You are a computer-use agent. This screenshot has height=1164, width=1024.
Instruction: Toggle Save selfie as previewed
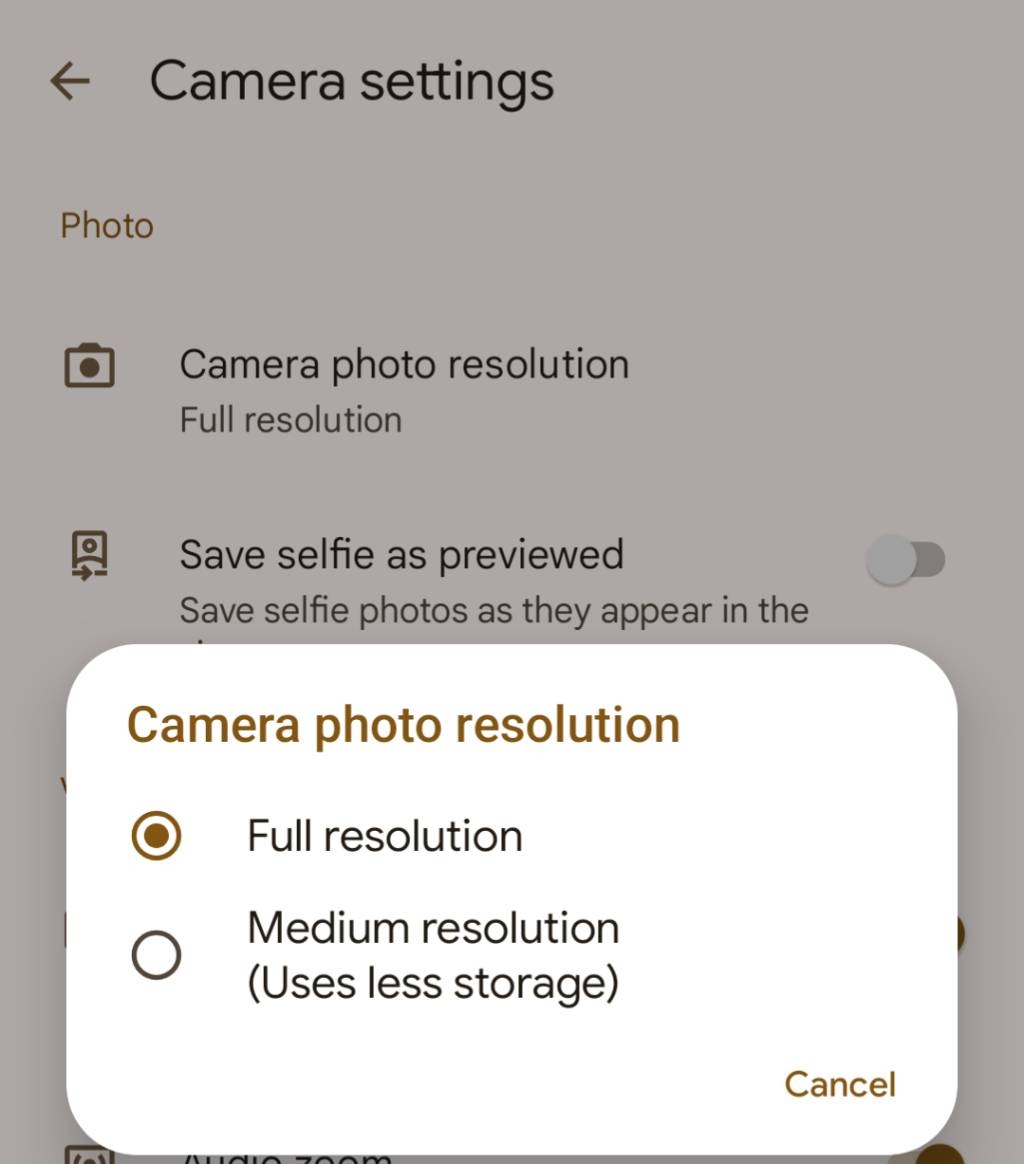click(x=905, y=560)
